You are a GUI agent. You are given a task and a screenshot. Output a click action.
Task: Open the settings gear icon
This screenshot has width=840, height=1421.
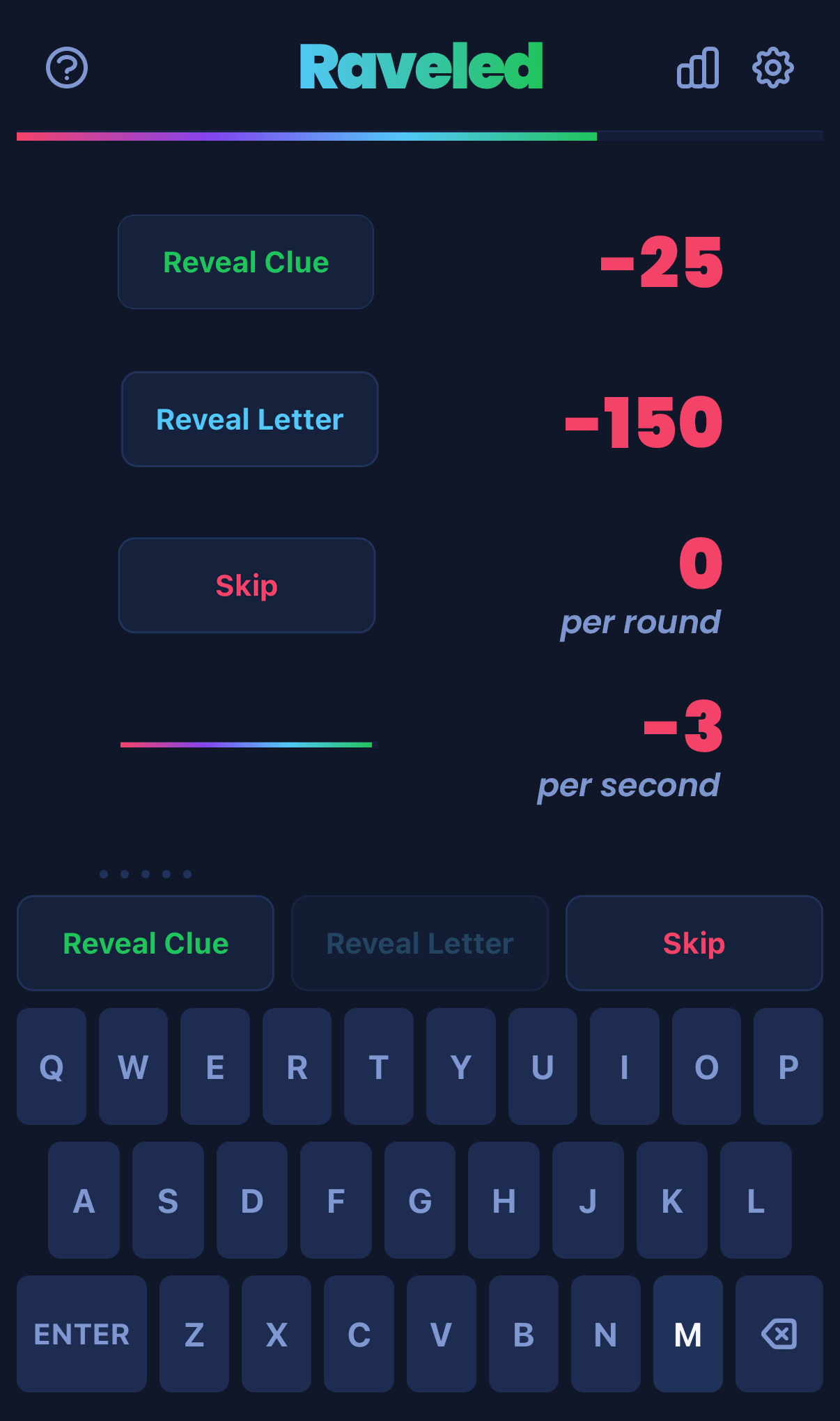773,68
